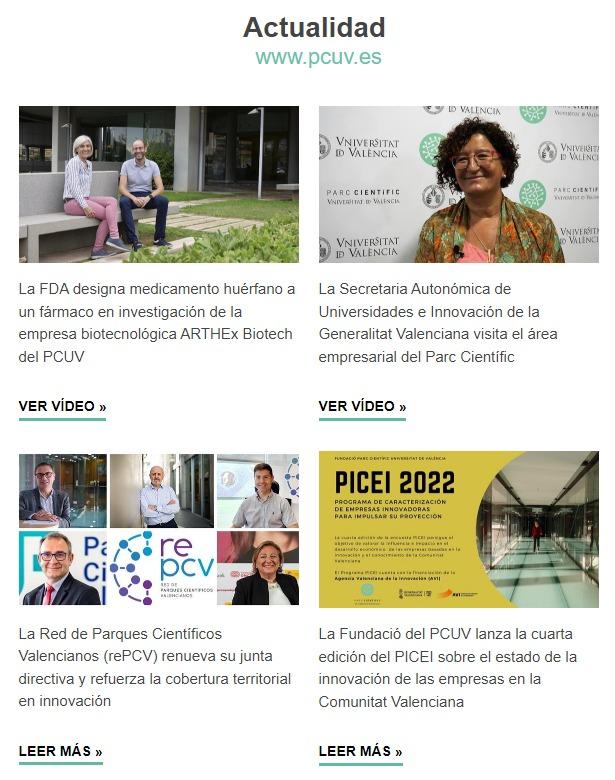The height and width of the screenshot is (780, 615).
Task: Open the rePCV board collage image
Action: 158,529
